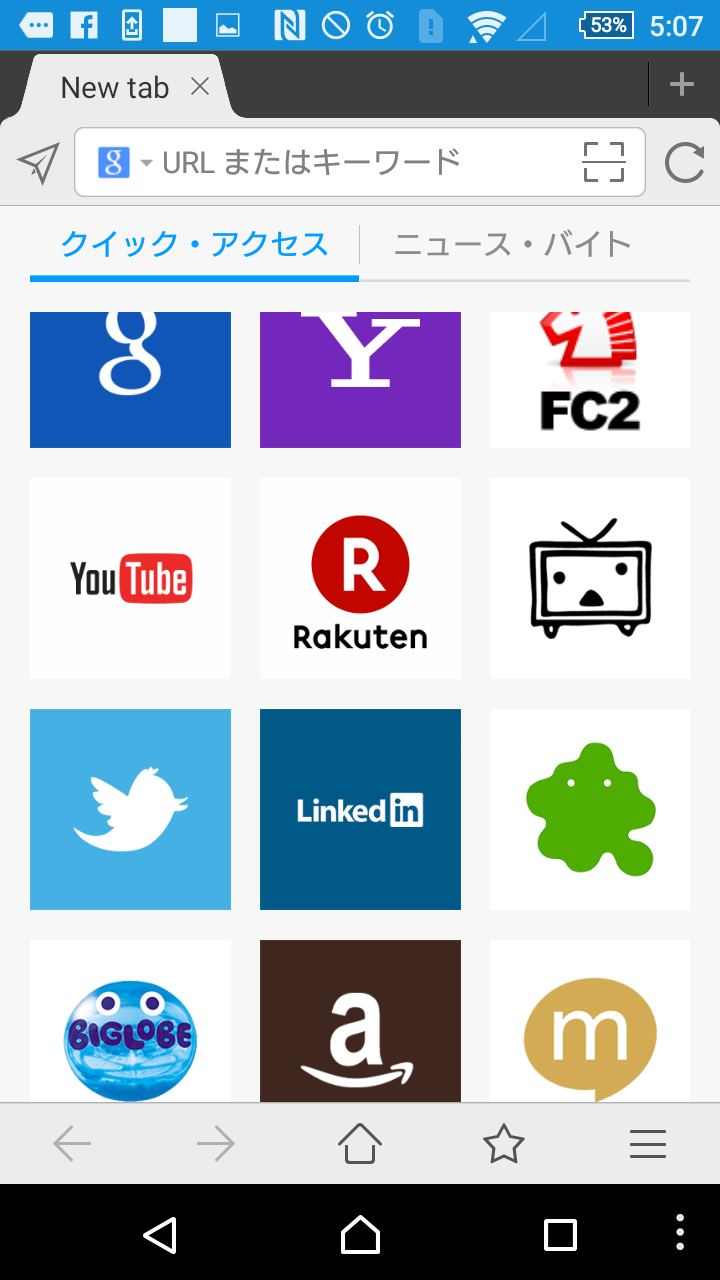
Task: Open the browser hamburger menu
Action: click(x=648, y=1143)
